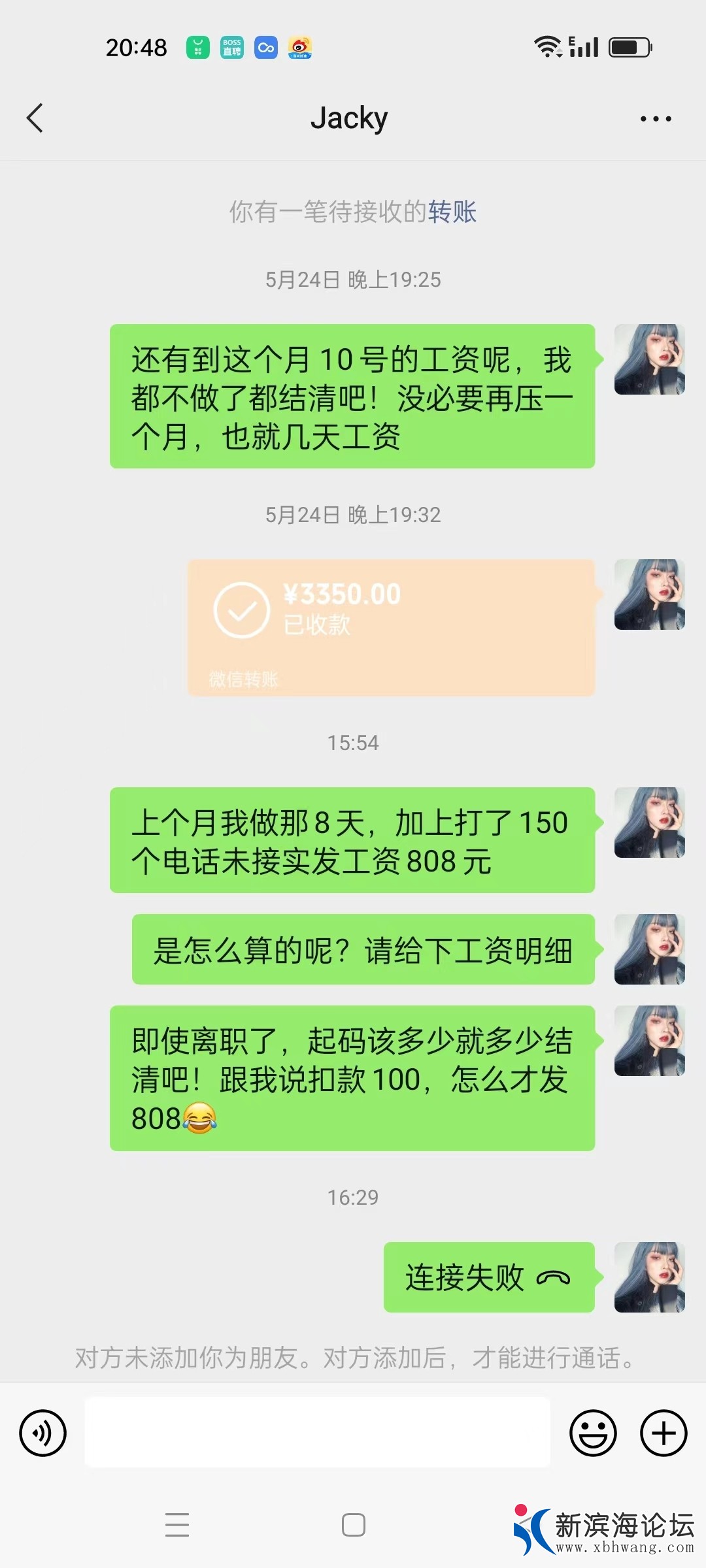Open the ¥3350.00 transfer card

tap(391, 627)
